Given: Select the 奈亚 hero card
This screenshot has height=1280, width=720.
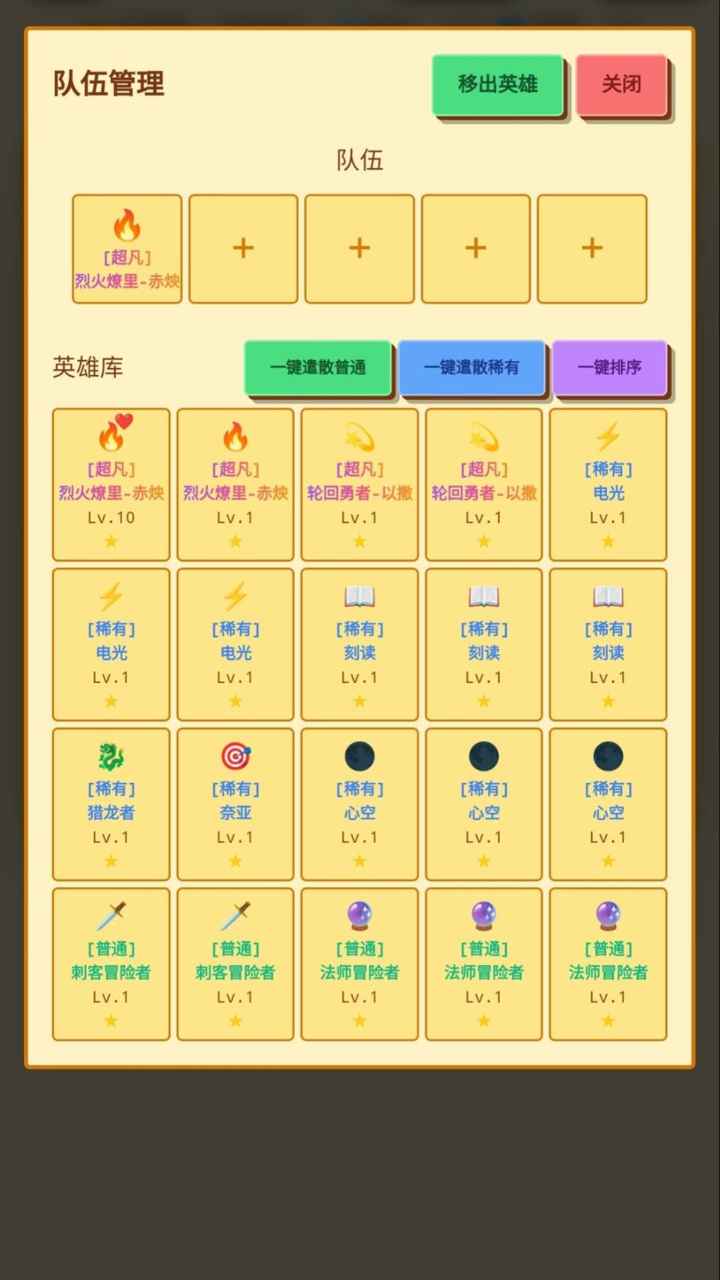Looking at the screenshot, I should pos(235,804).
